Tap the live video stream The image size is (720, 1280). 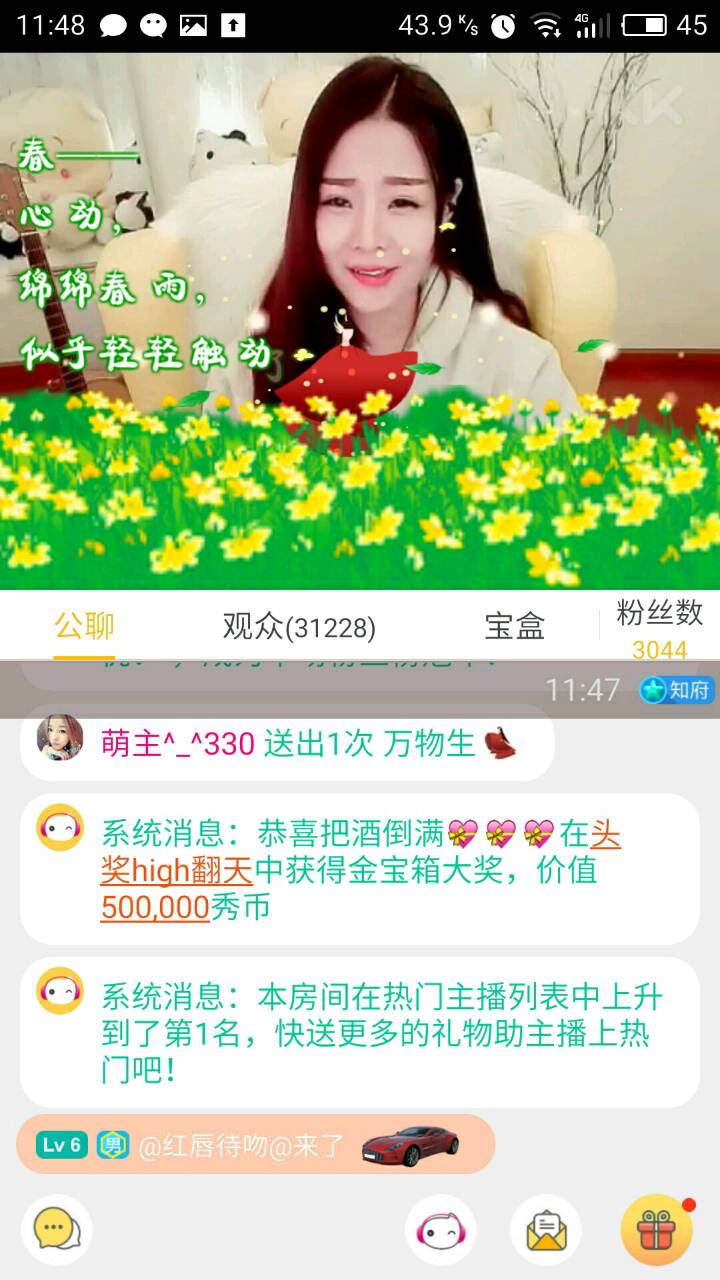pos(360,320)
